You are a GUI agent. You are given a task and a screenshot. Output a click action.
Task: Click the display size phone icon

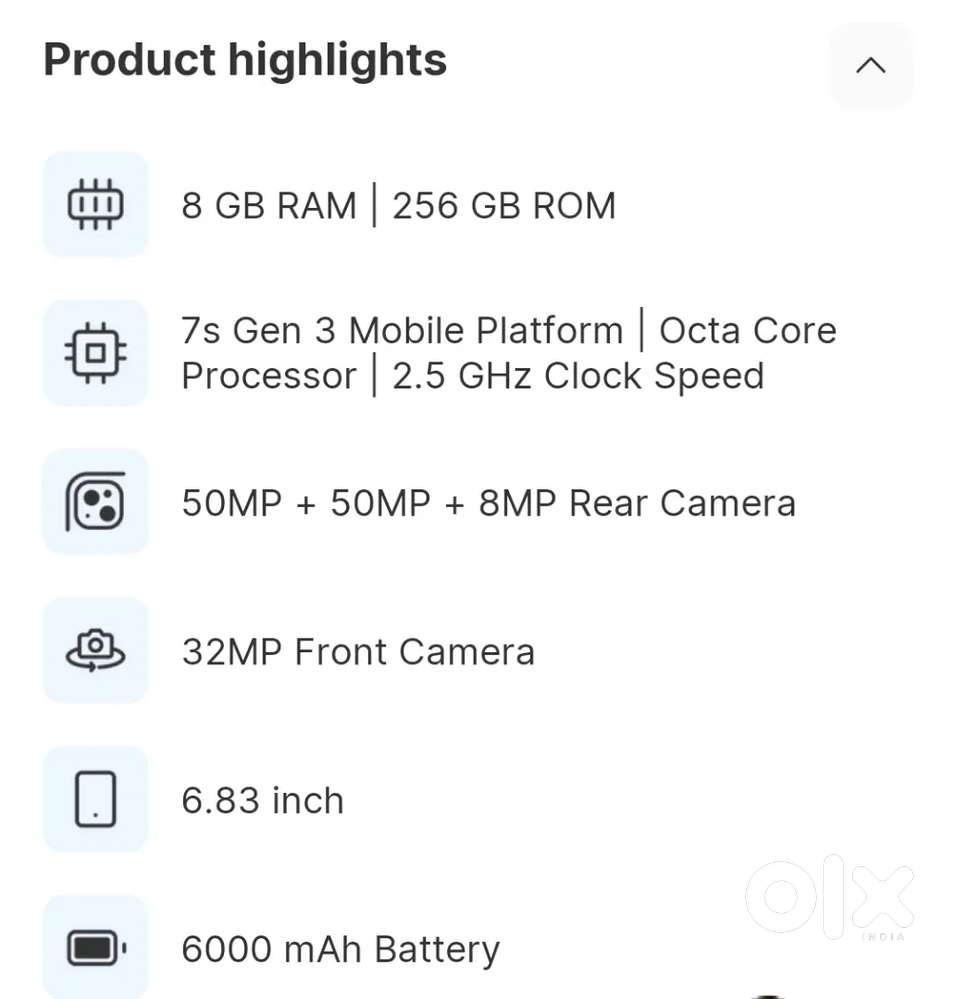click(95, 799)
